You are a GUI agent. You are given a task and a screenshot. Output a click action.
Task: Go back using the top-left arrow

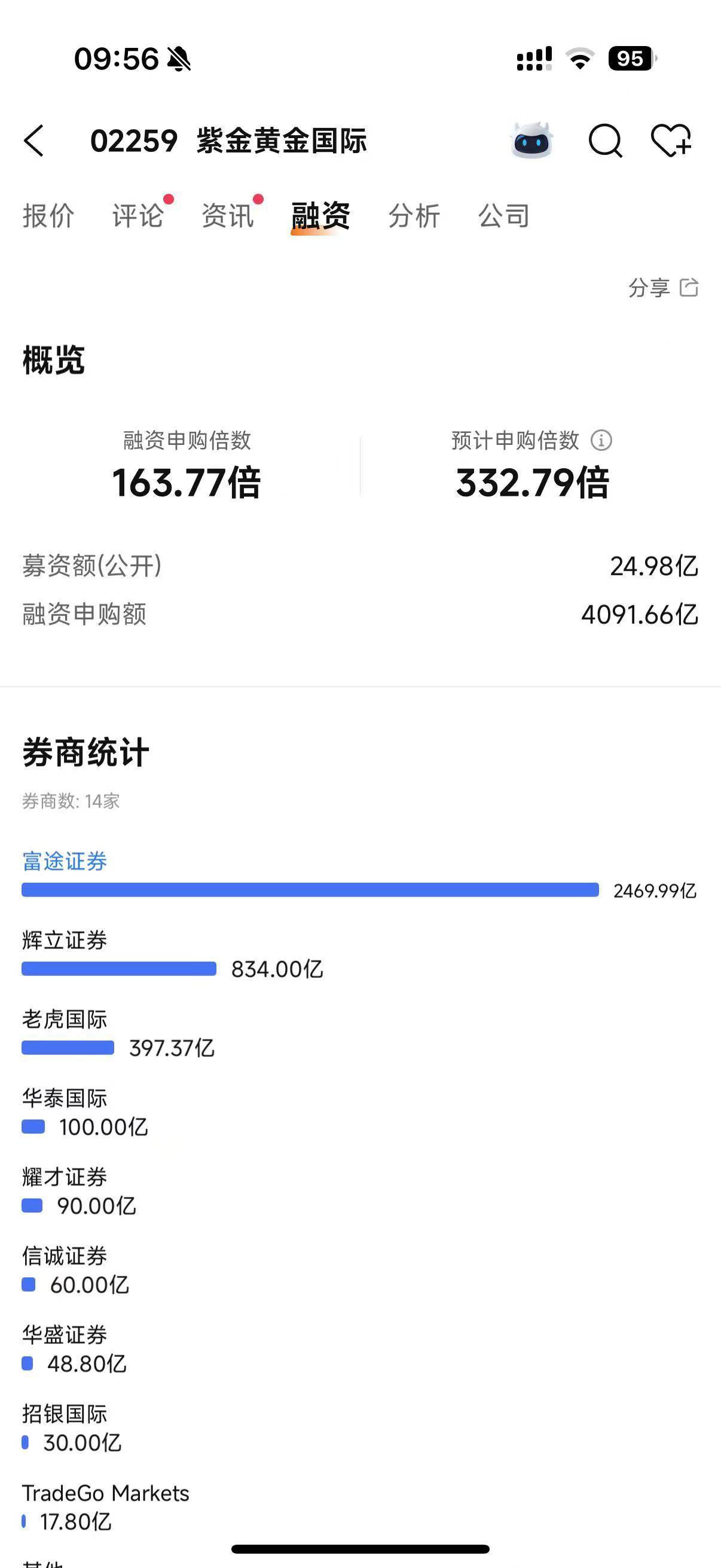point(34,141)
